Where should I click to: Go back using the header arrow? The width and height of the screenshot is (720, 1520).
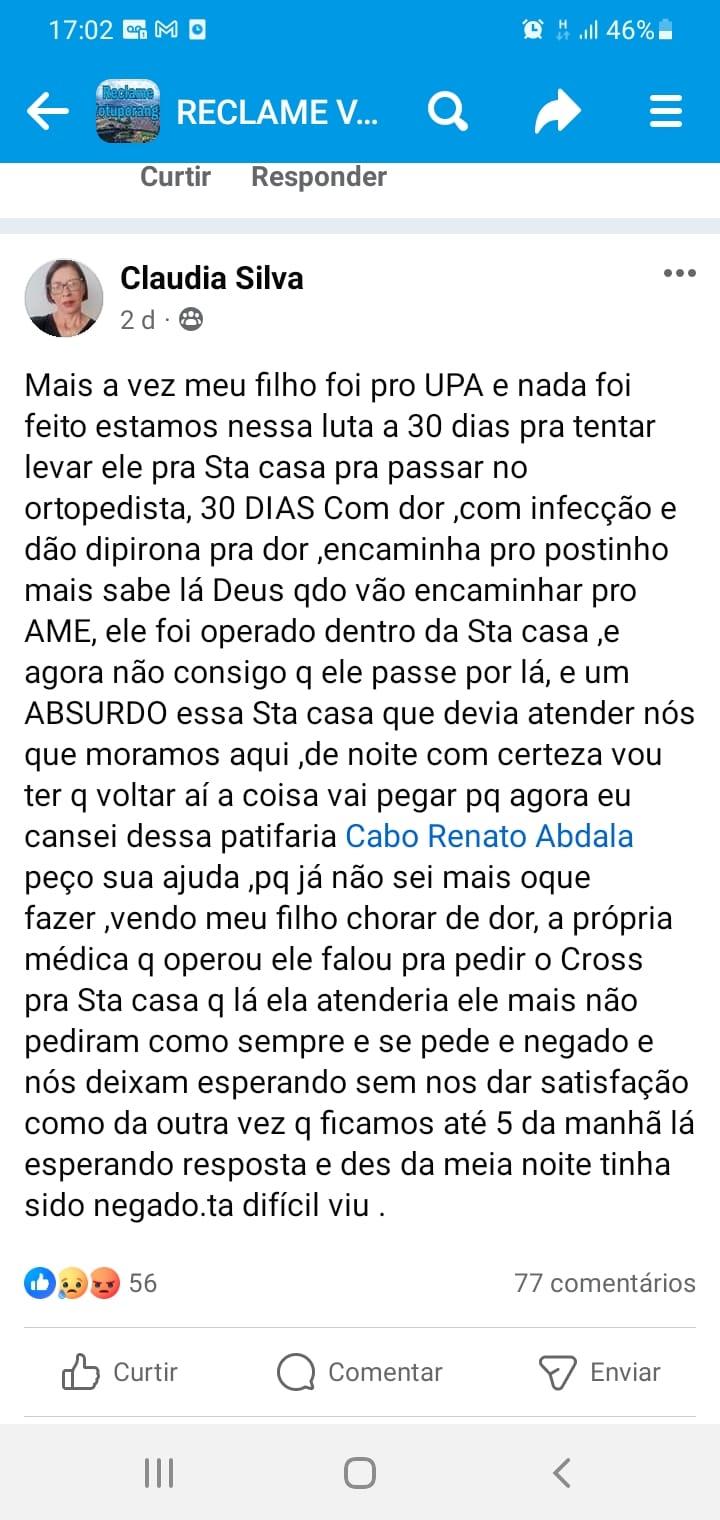(x=47, y=111)
